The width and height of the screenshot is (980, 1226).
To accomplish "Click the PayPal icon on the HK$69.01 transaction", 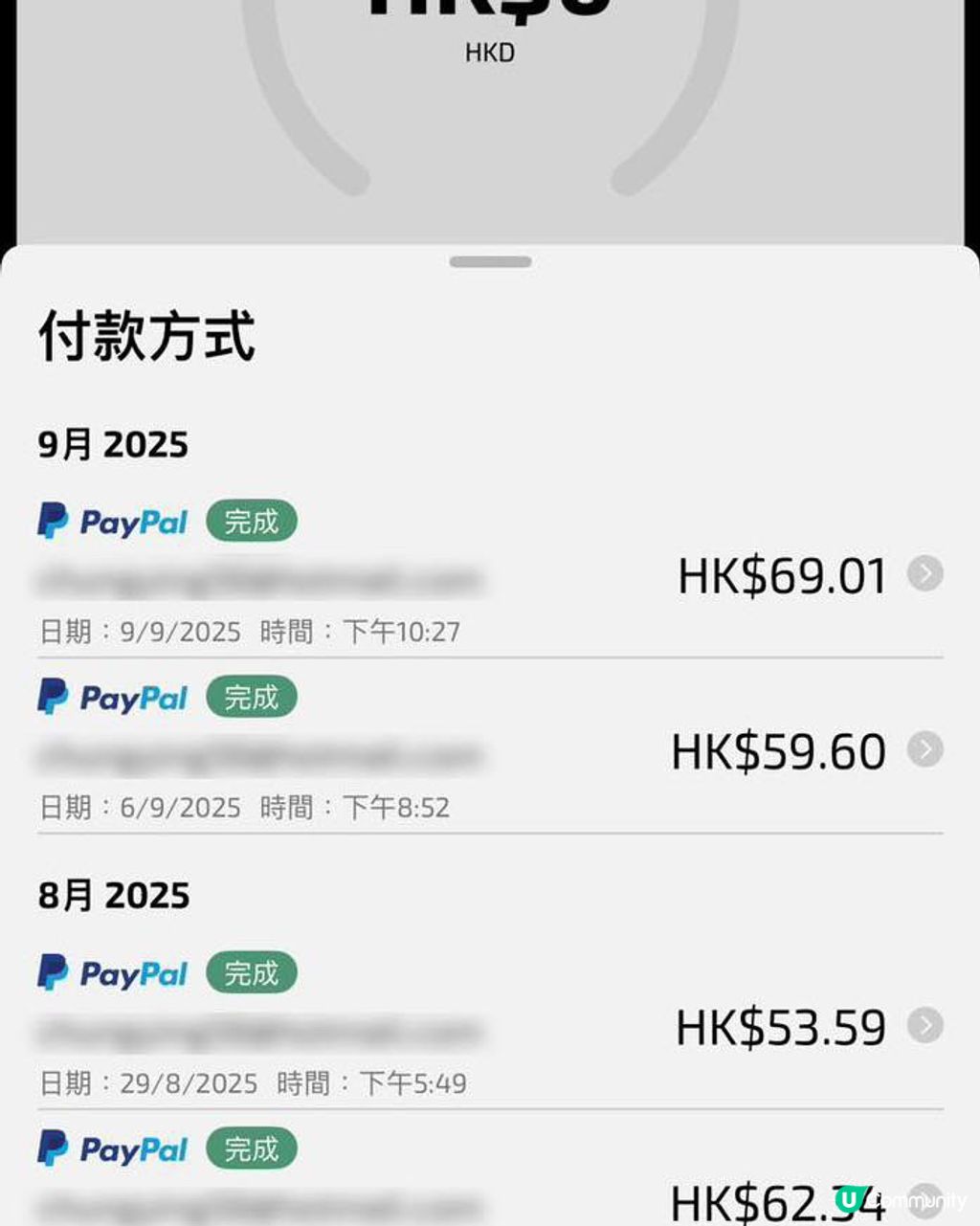I will click(x=55, y=522).
